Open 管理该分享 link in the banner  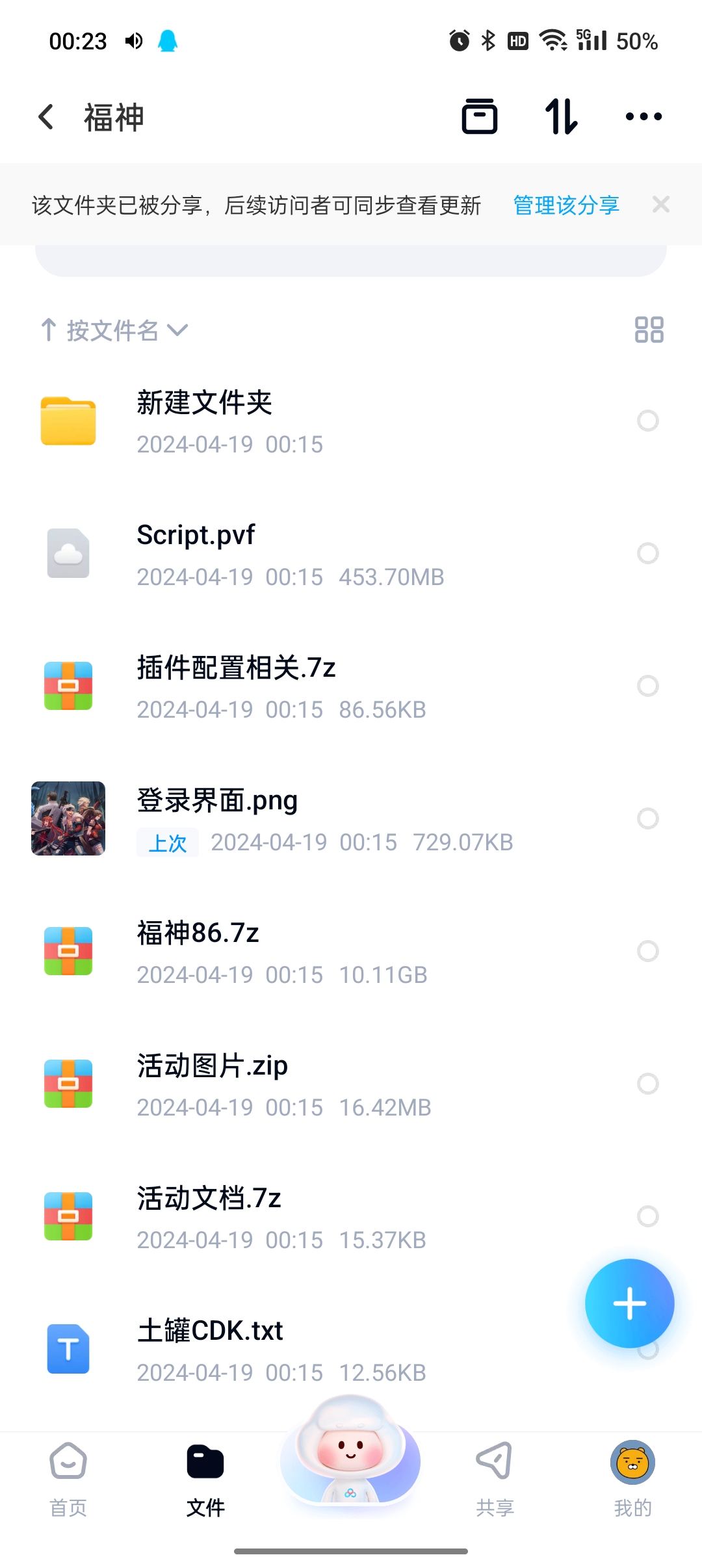tap(565, 205)
